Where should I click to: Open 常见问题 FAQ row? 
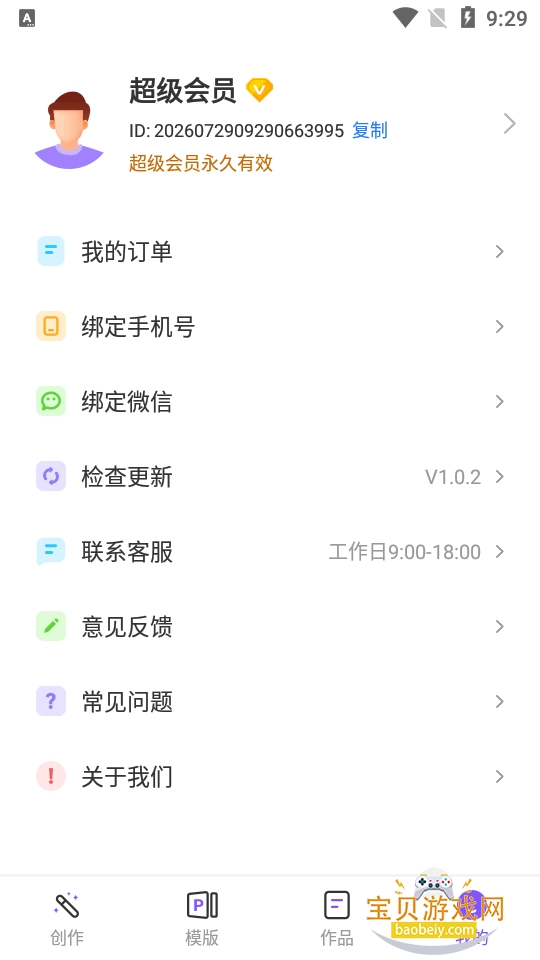point(270,702)
